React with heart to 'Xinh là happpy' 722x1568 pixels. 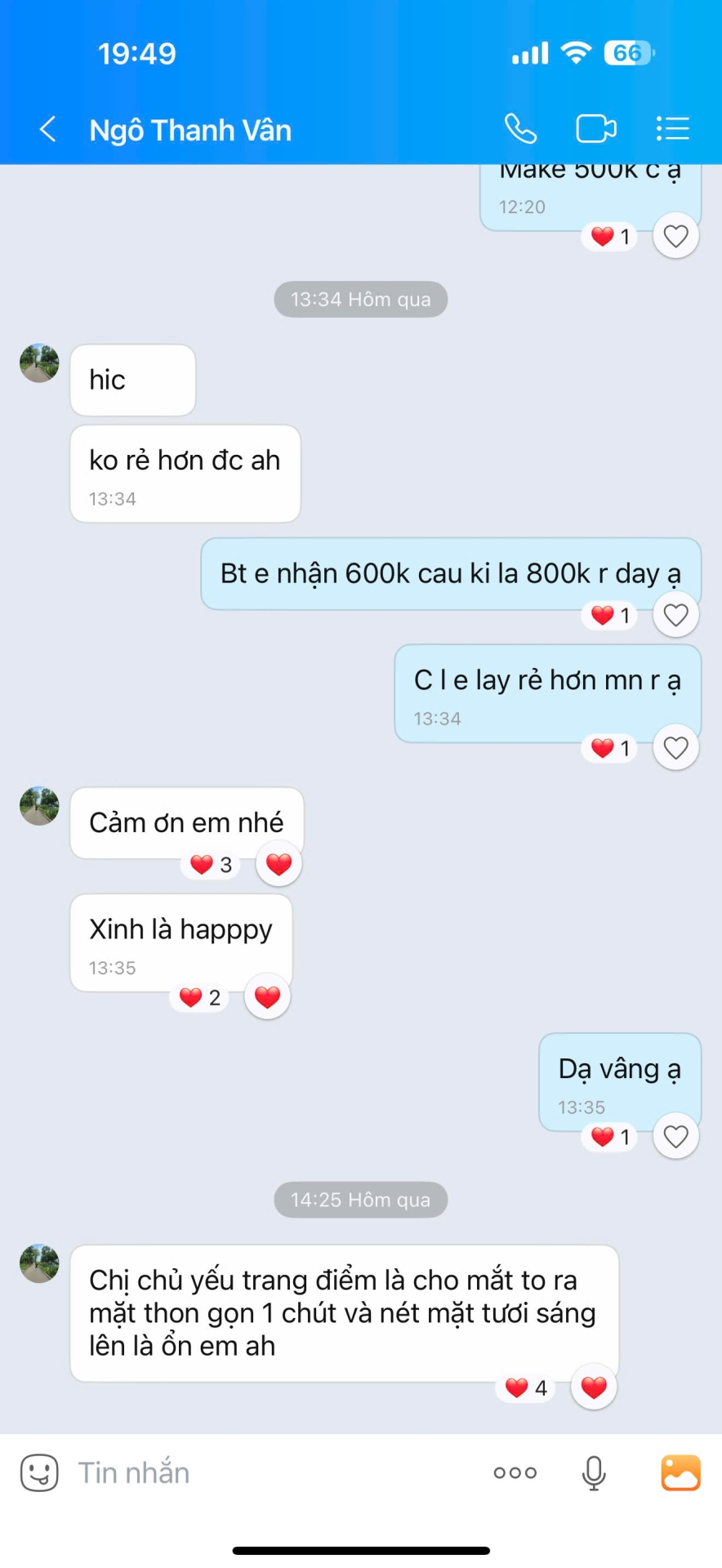coord(267,996)
